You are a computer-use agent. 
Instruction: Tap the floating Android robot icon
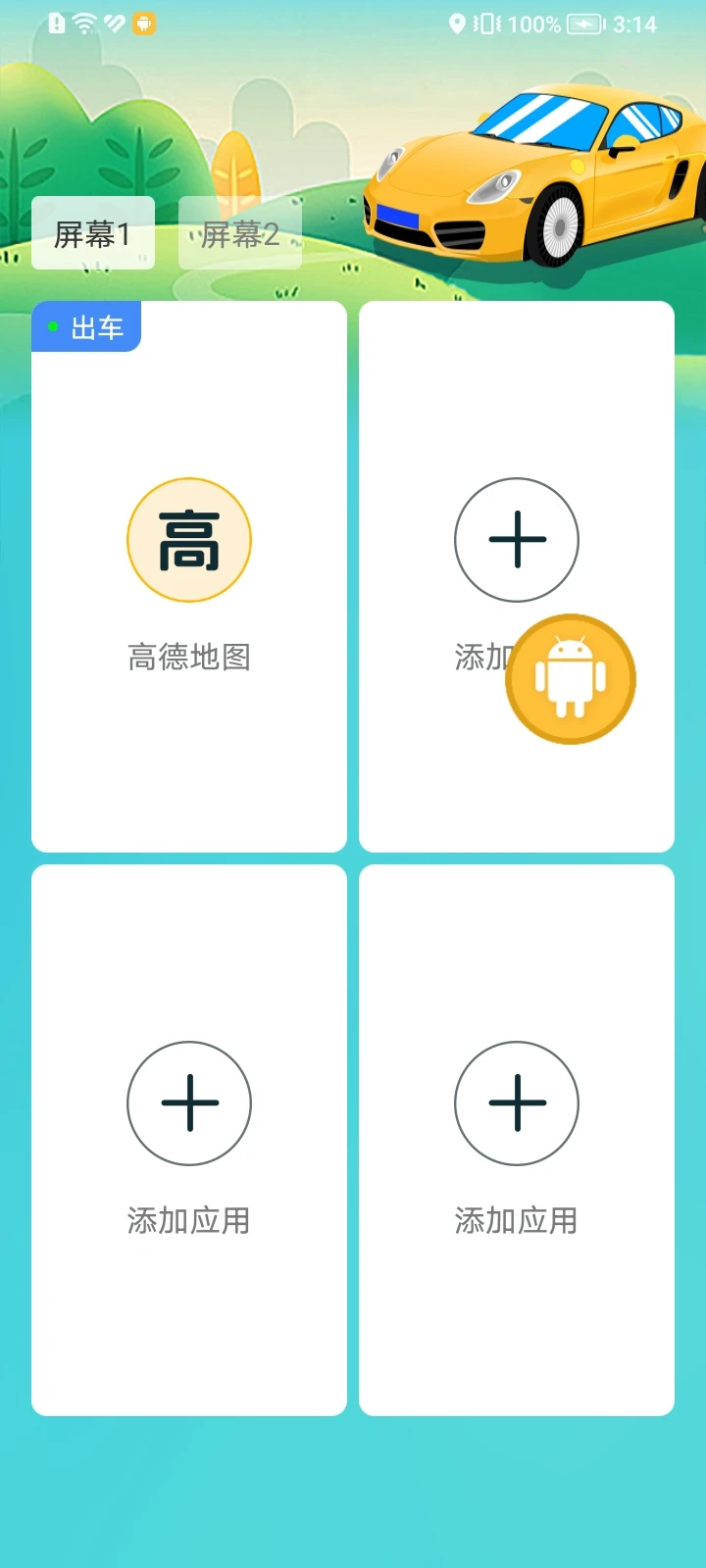point(570,679)
